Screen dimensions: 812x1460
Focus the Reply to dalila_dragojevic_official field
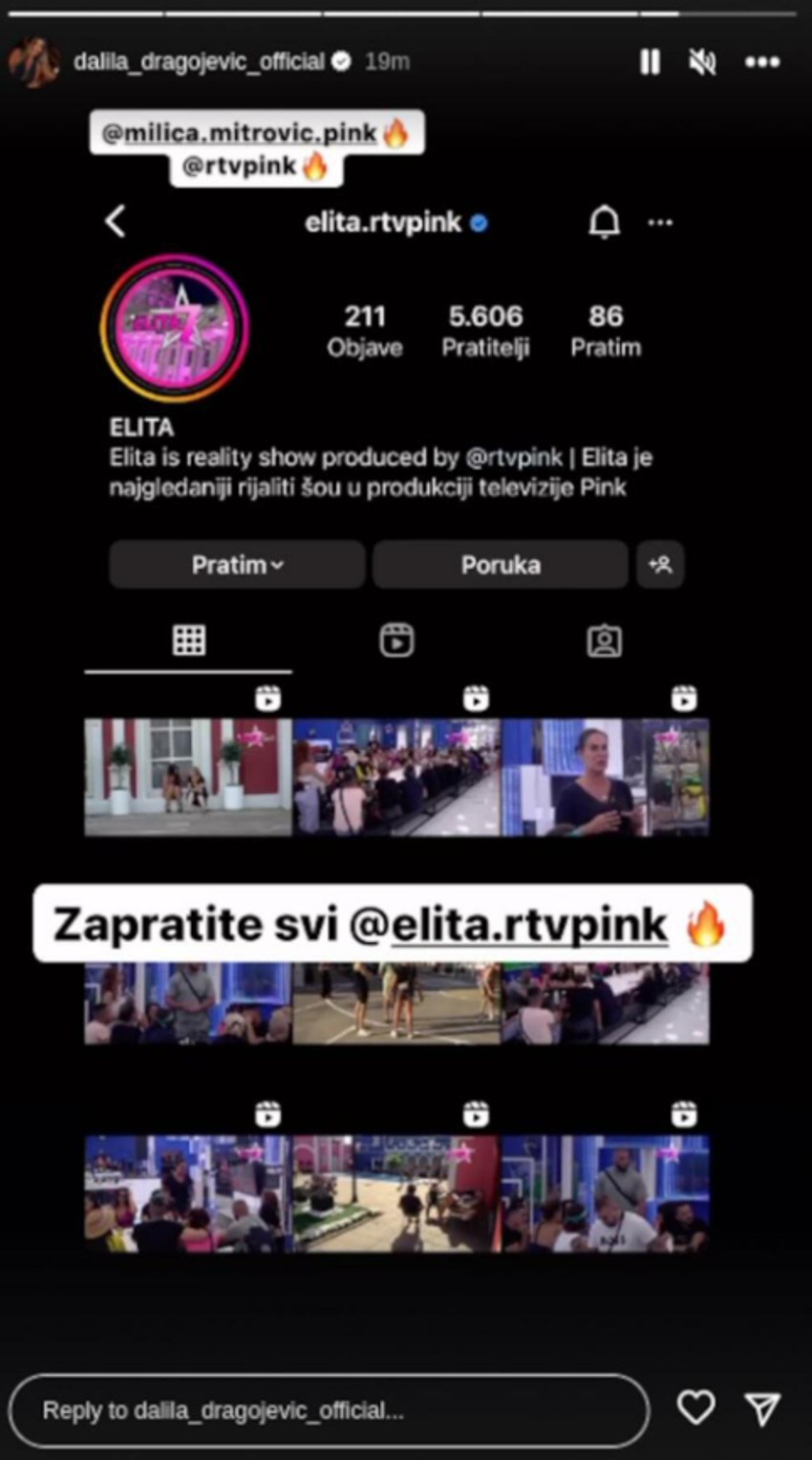click(328, 1410)
